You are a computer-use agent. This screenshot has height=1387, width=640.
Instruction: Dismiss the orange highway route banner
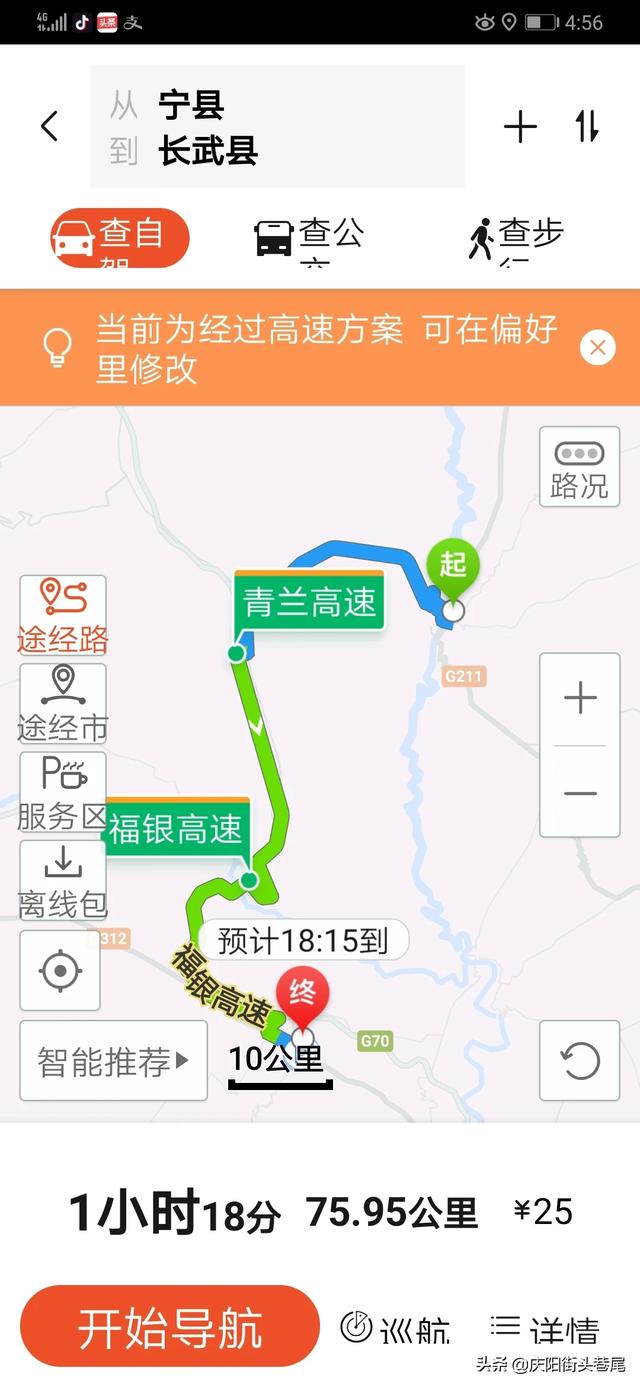(597, 348)
